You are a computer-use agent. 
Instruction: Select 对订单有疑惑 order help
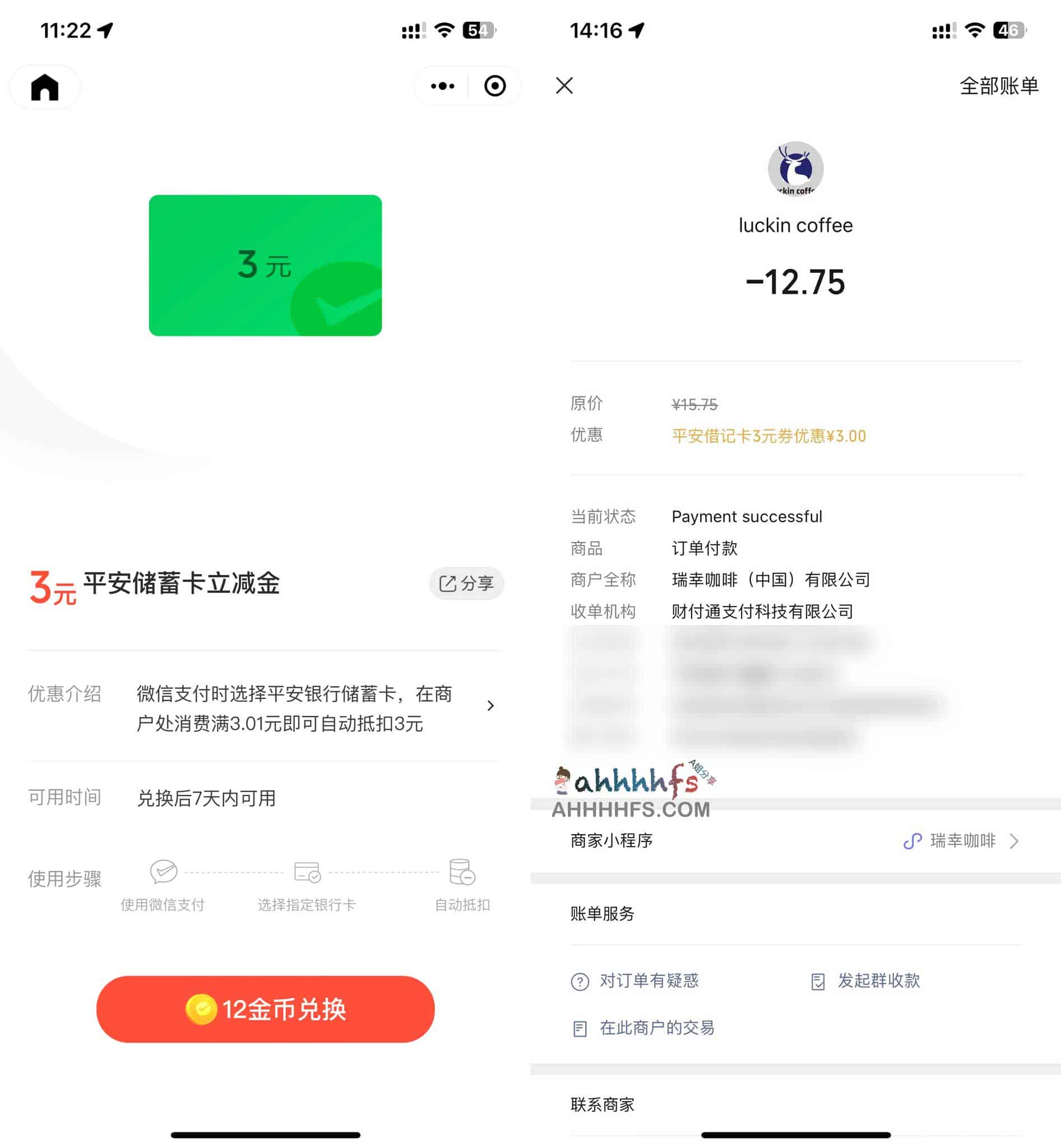(636, 981)
